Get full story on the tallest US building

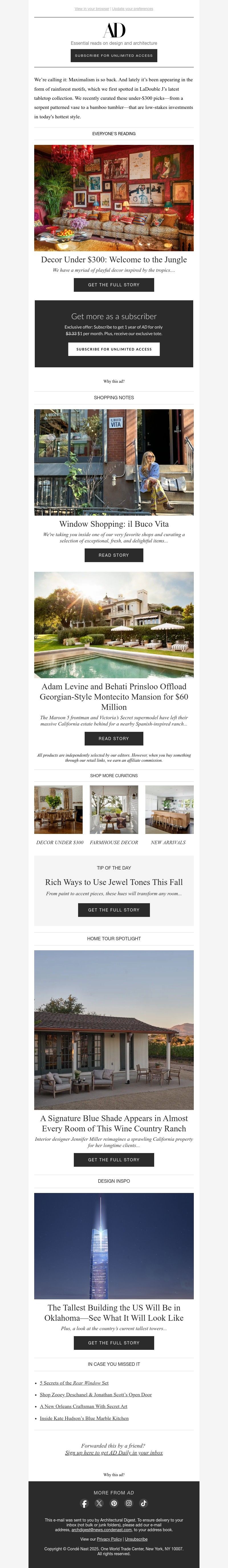click(114, 1343)
